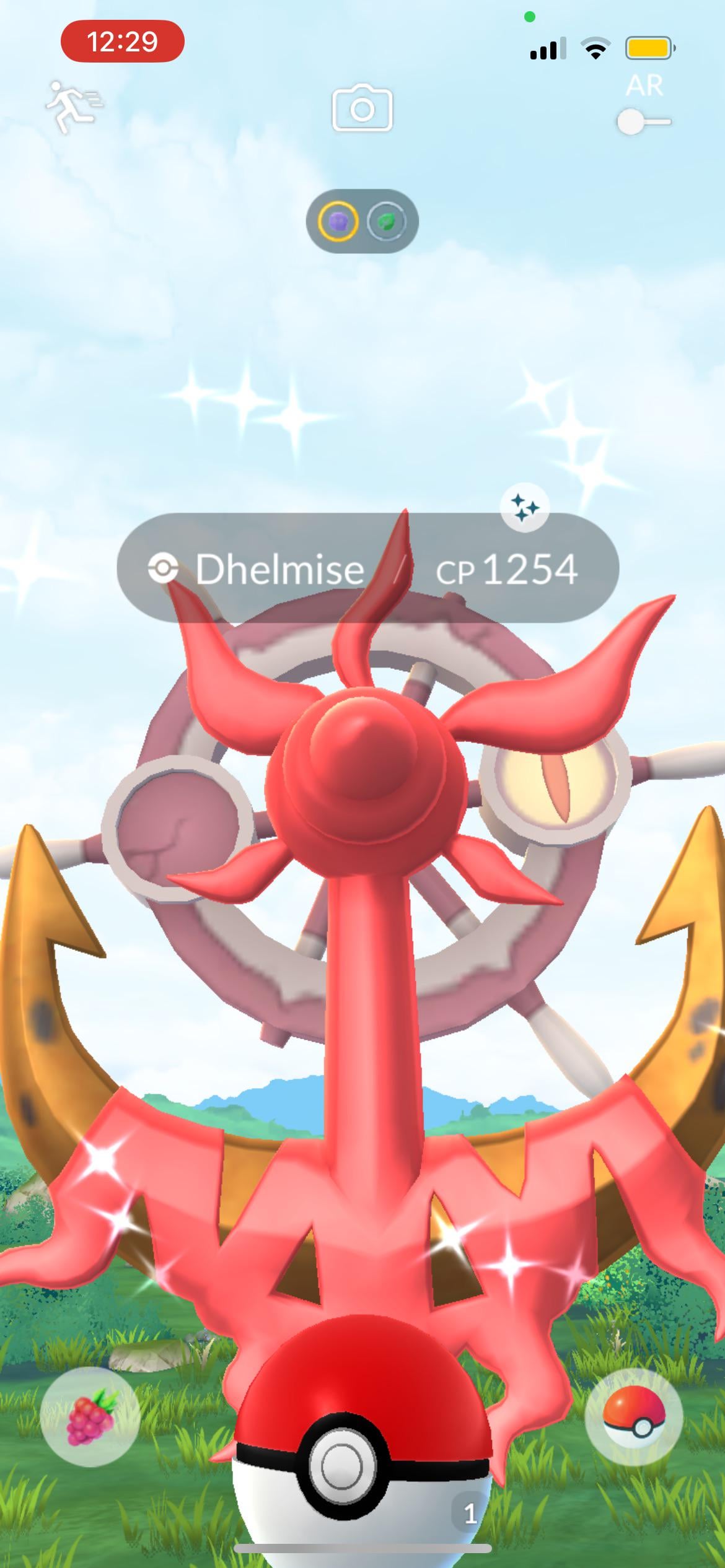725x1568 pixels.
Task: Open the Poké Ball selection menu
Action: [x=633, y=1416]
